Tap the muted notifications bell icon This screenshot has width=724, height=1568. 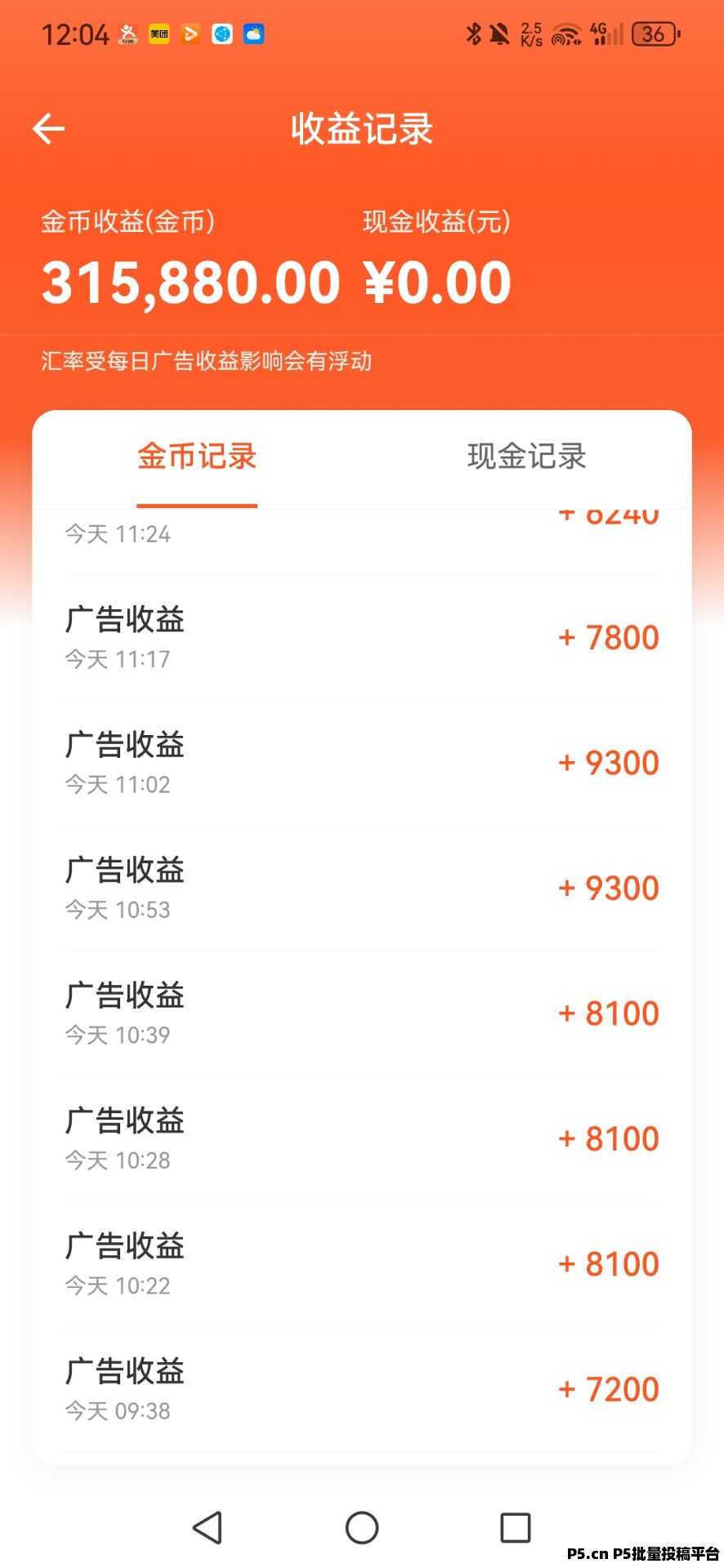pyautogui.click(x=499, y=33)
